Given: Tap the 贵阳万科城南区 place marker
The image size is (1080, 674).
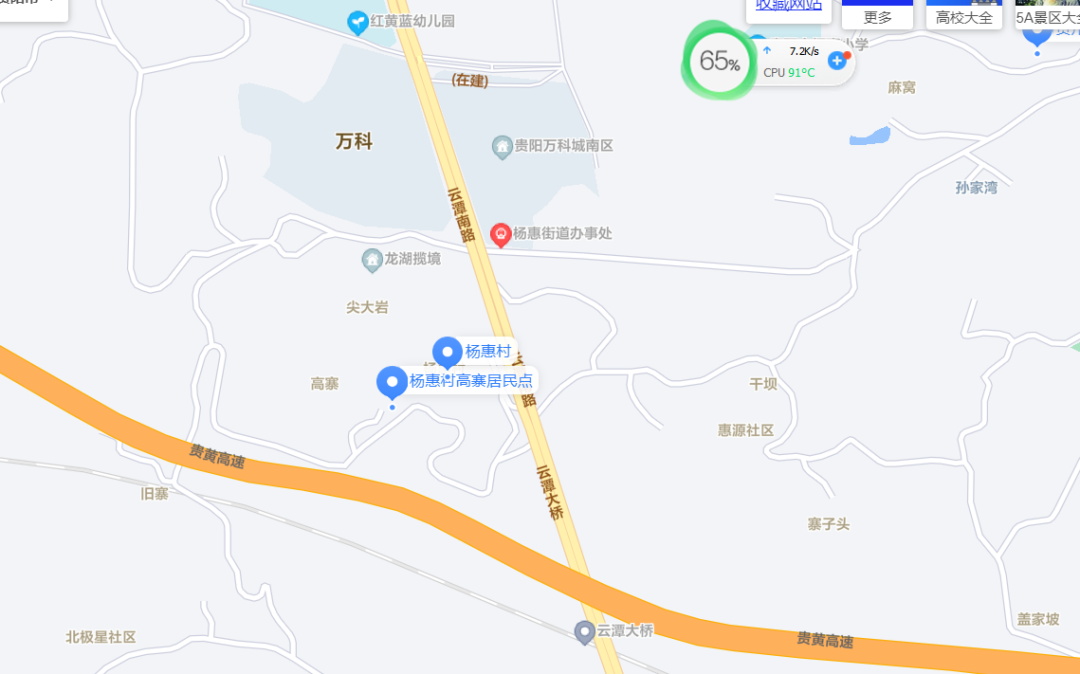Looking at the screenshot, I should click(503, 147).
